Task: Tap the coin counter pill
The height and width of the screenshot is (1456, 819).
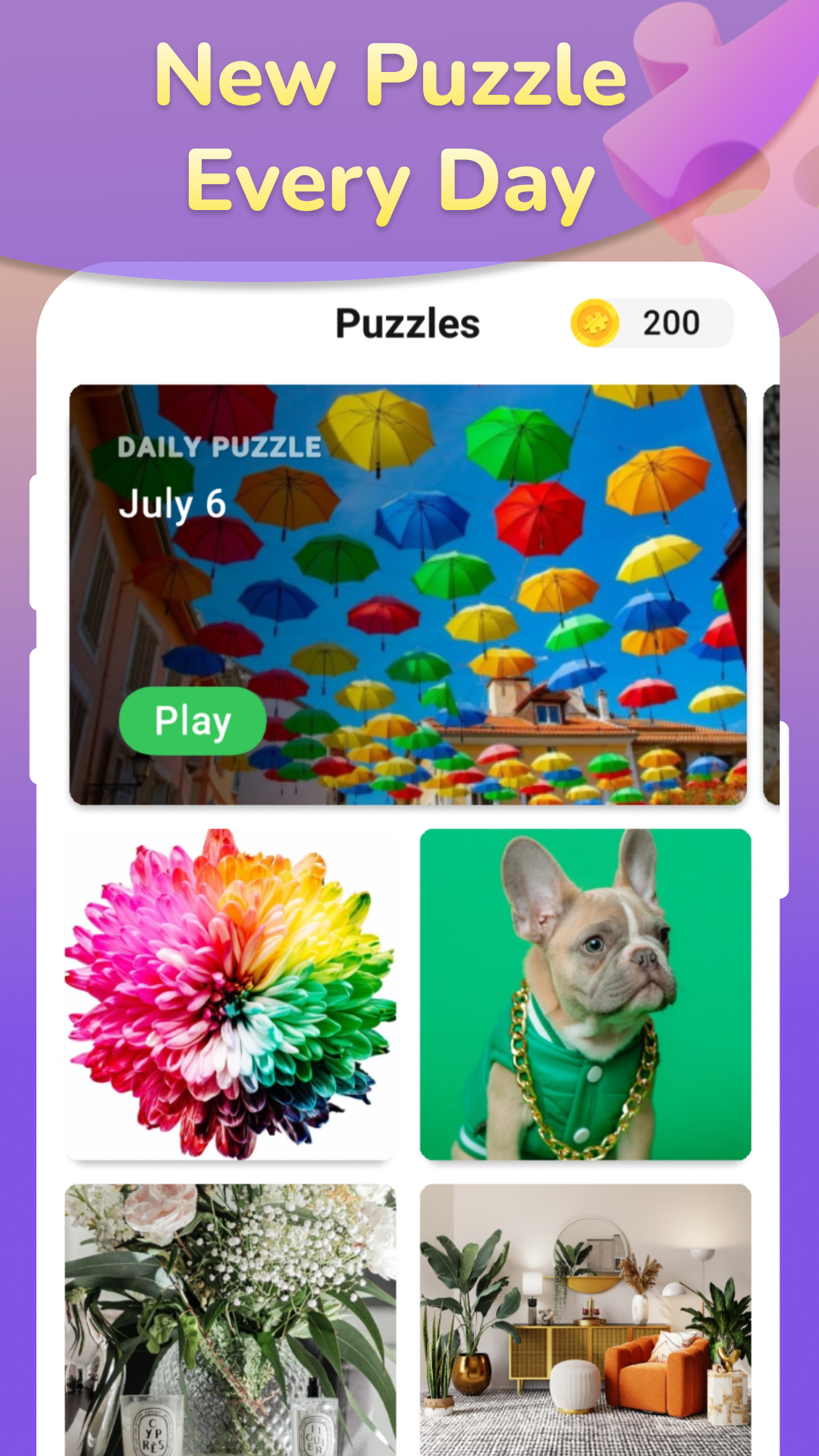Action: point(652,323)
